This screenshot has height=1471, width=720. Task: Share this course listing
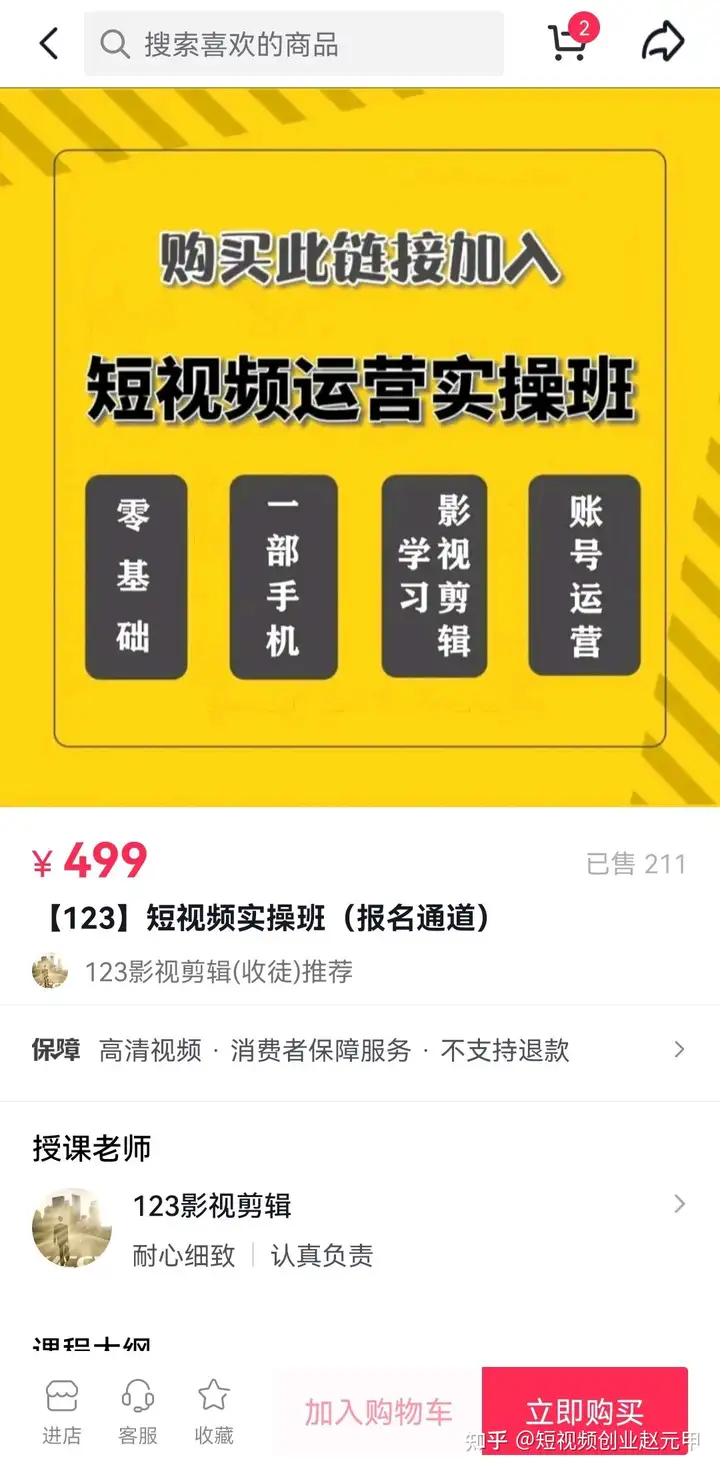[662, 43]
